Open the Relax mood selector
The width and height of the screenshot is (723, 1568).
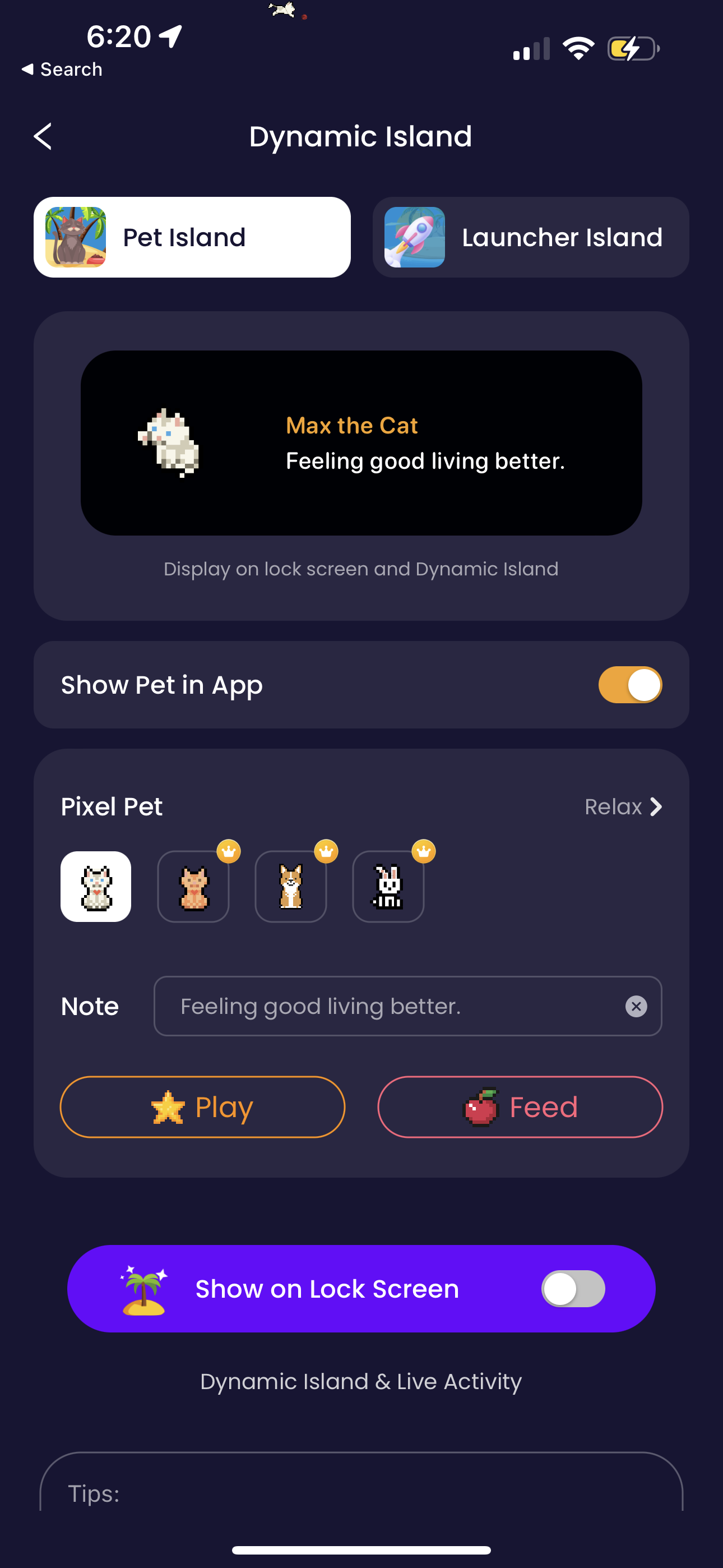click(623, 806)
